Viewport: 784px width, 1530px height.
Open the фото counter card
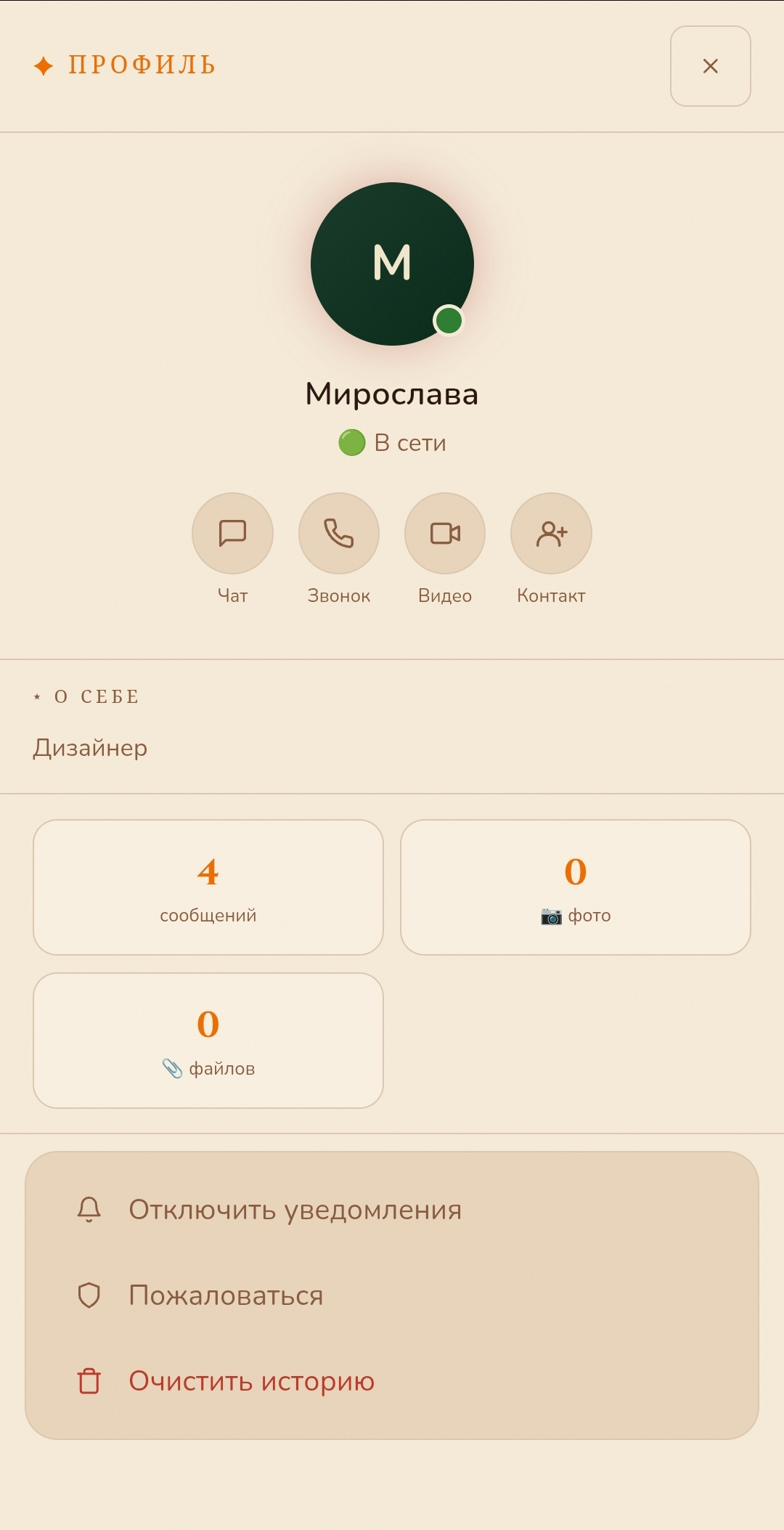point(575,887)
